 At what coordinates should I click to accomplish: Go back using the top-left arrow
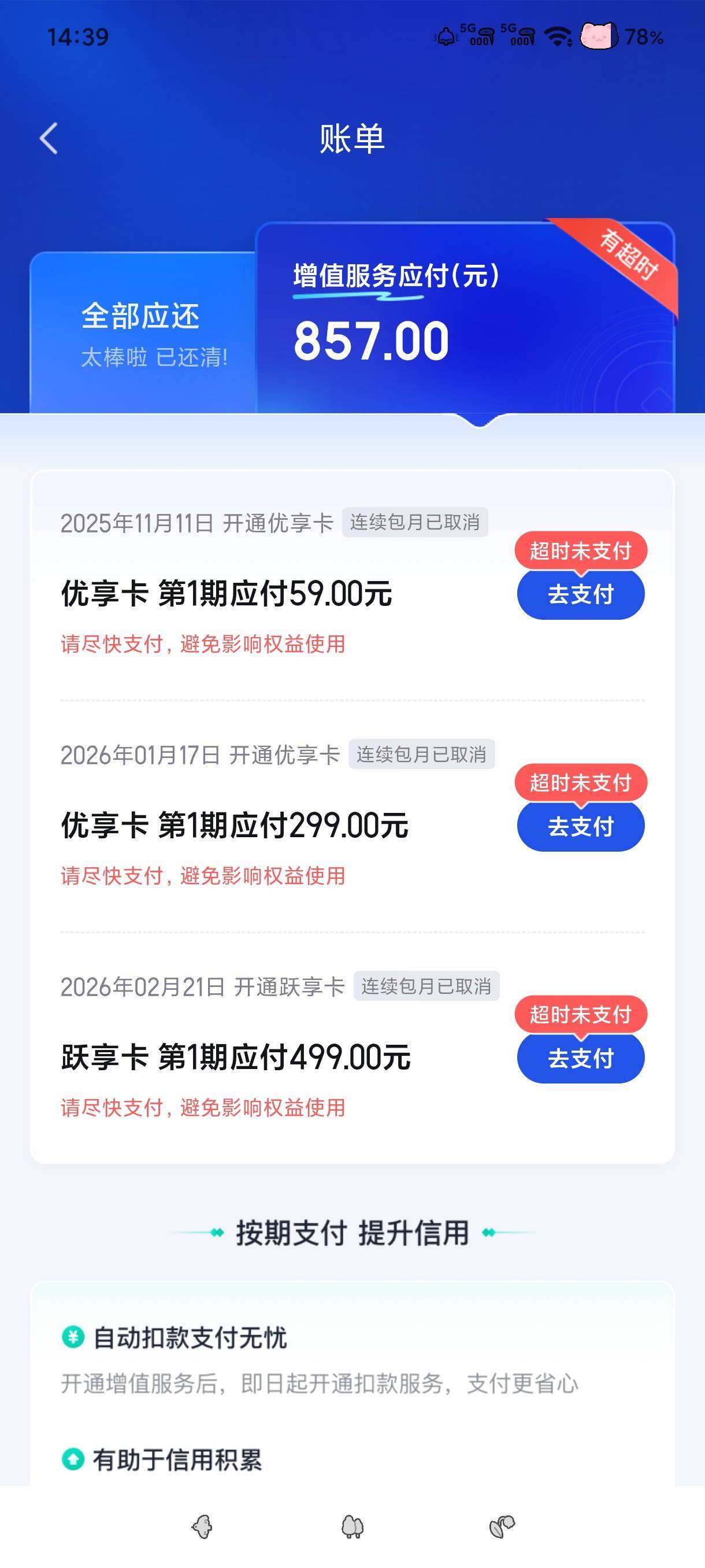[x=49, y=138]
